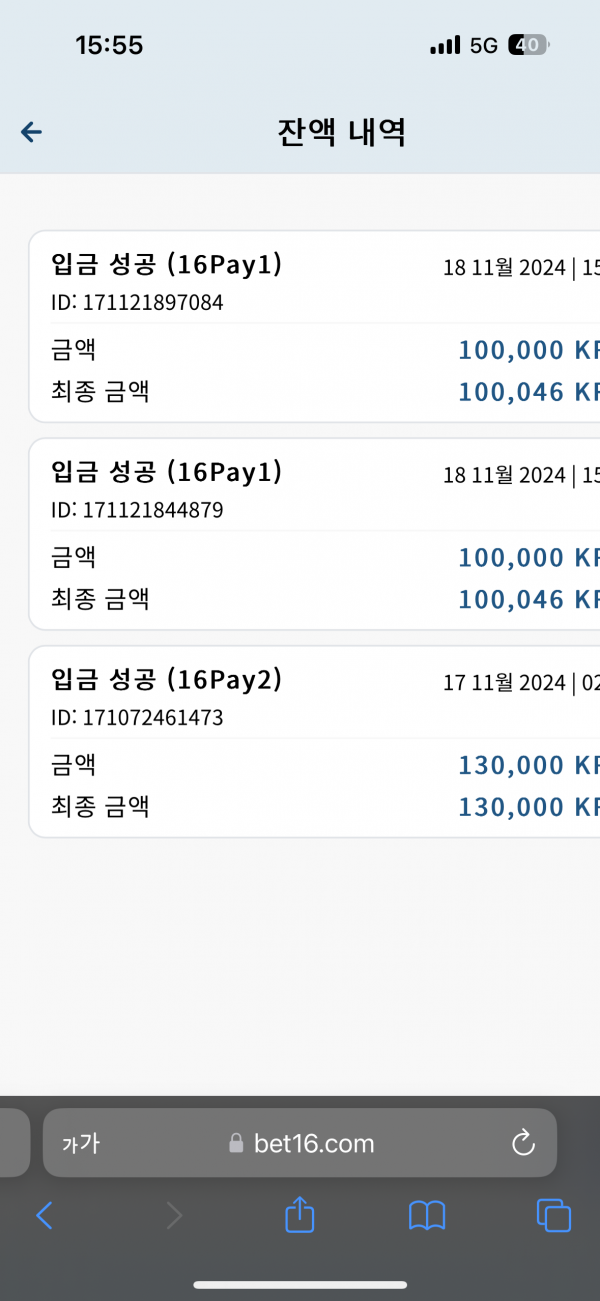Tap the bet16.com address bar
Image resolution: width=600 pixels, height=1301 pixels.
[300, 1143]
